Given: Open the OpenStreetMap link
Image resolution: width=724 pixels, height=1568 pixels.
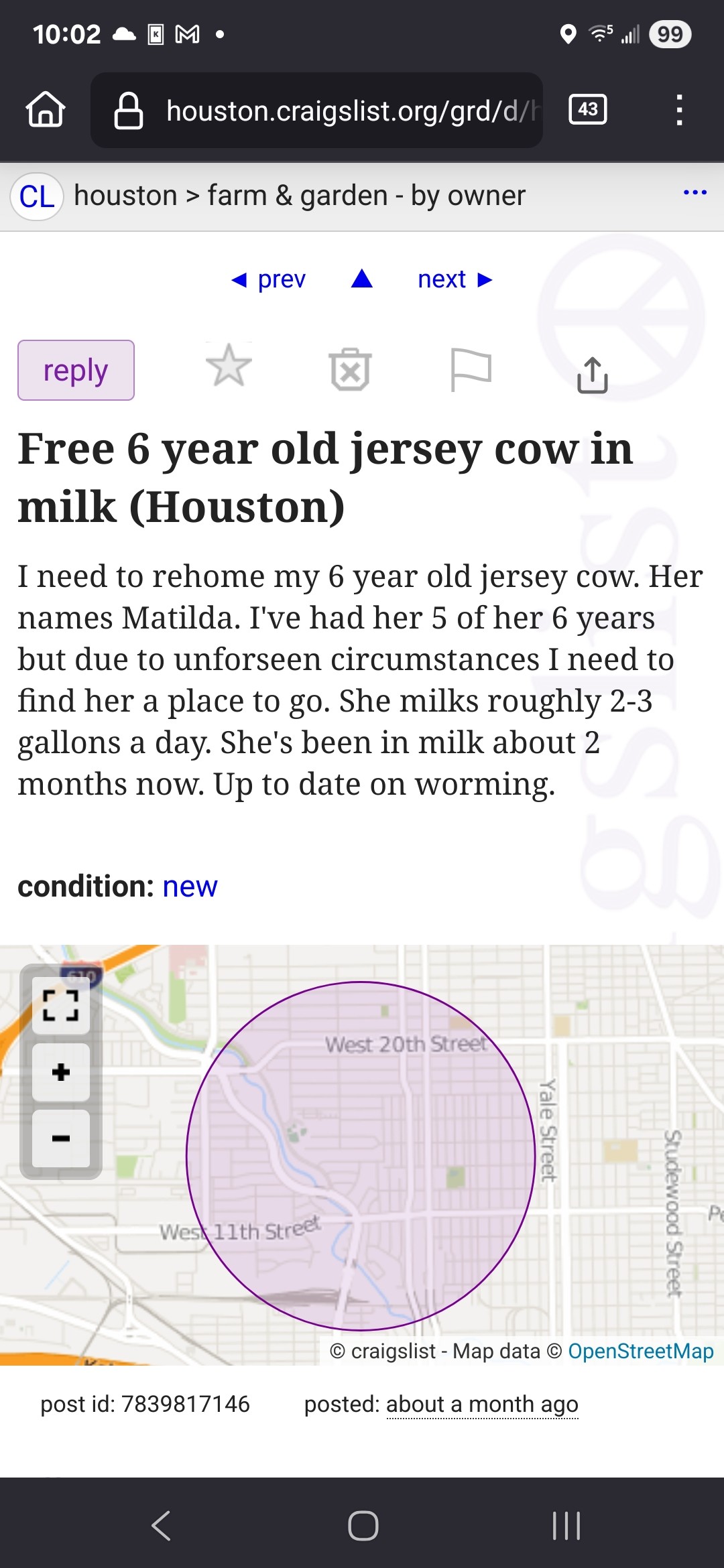Looking at the screenshot, I should (641, 1351).
